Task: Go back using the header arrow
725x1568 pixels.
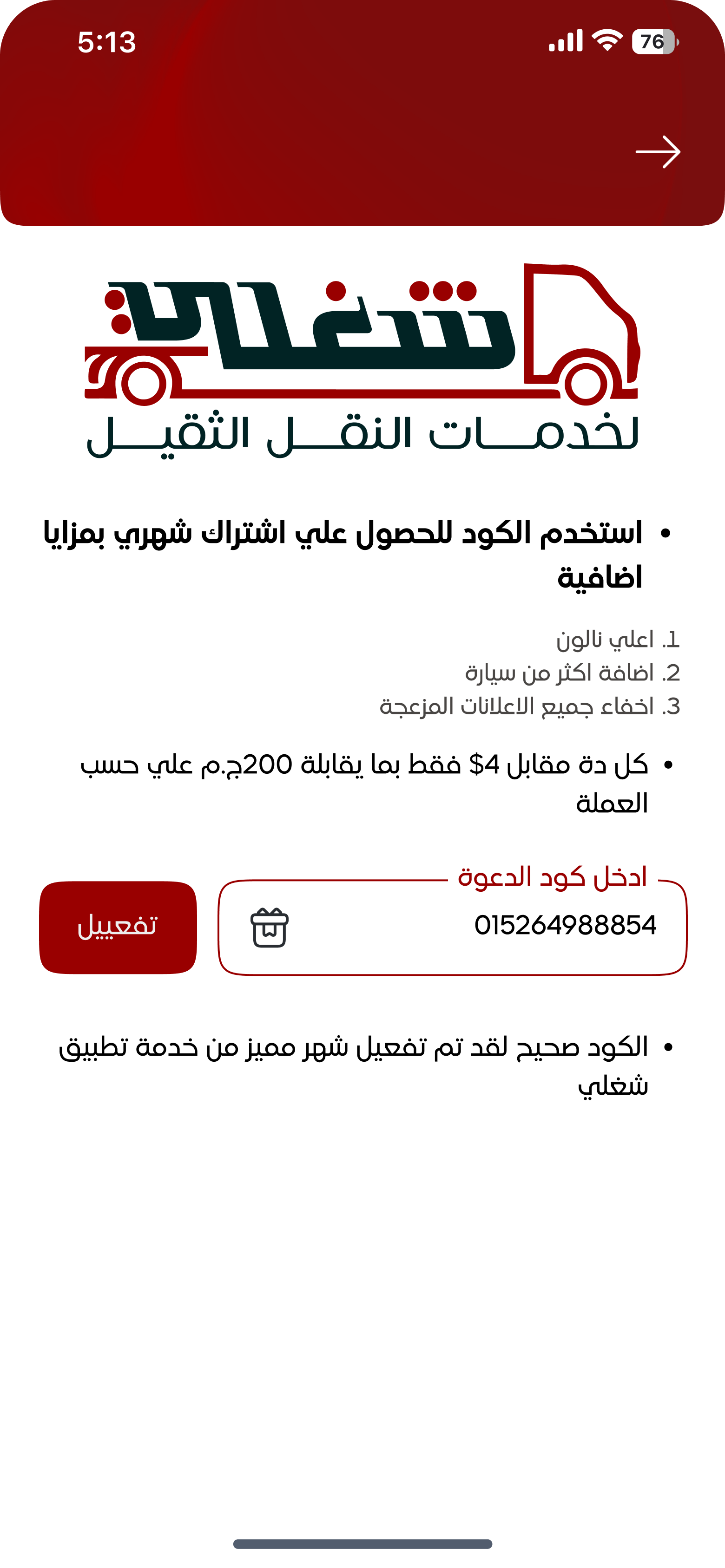Action: click(658, 151)
